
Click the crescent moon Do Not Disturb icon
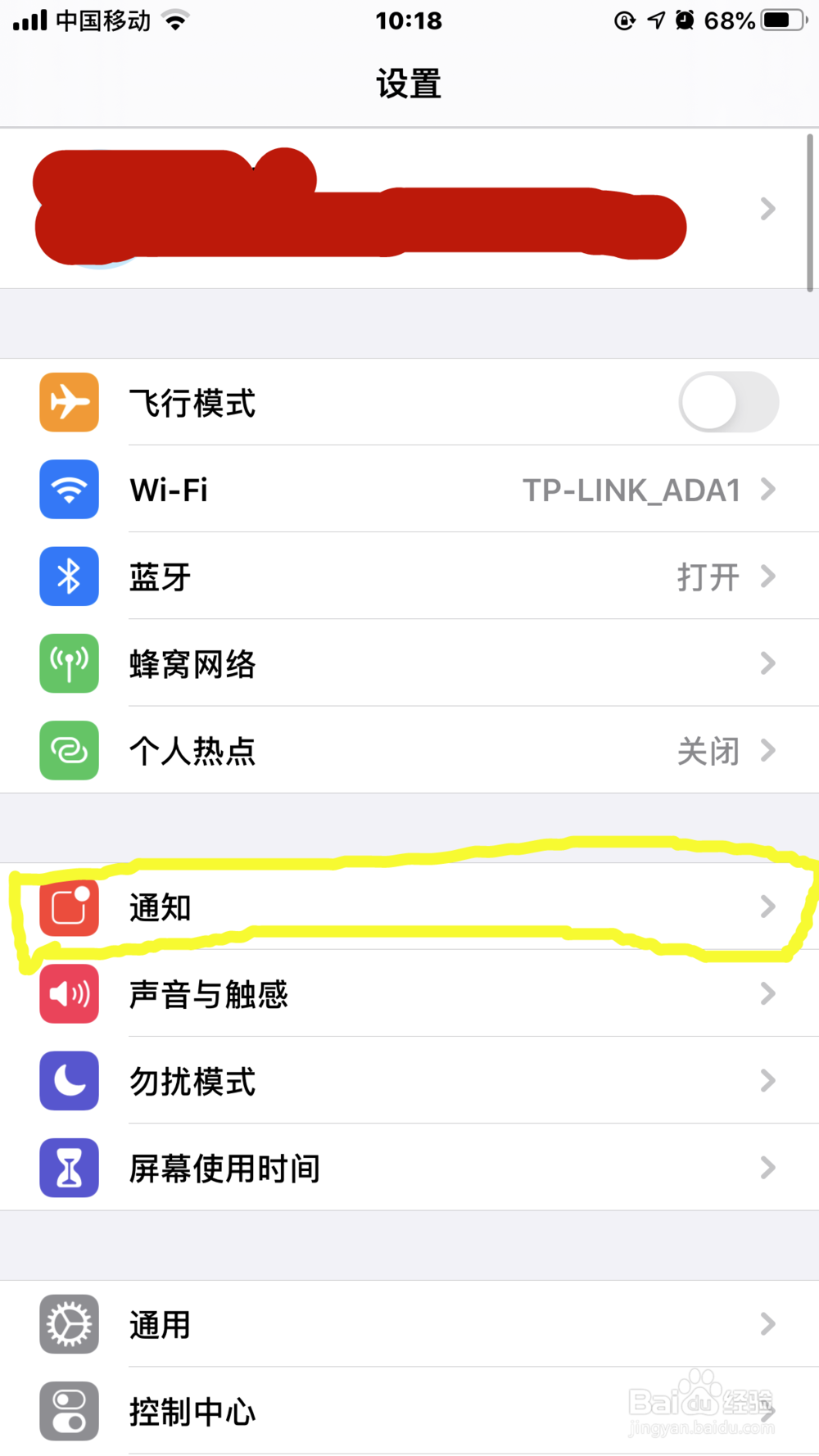pos(69,1081)
